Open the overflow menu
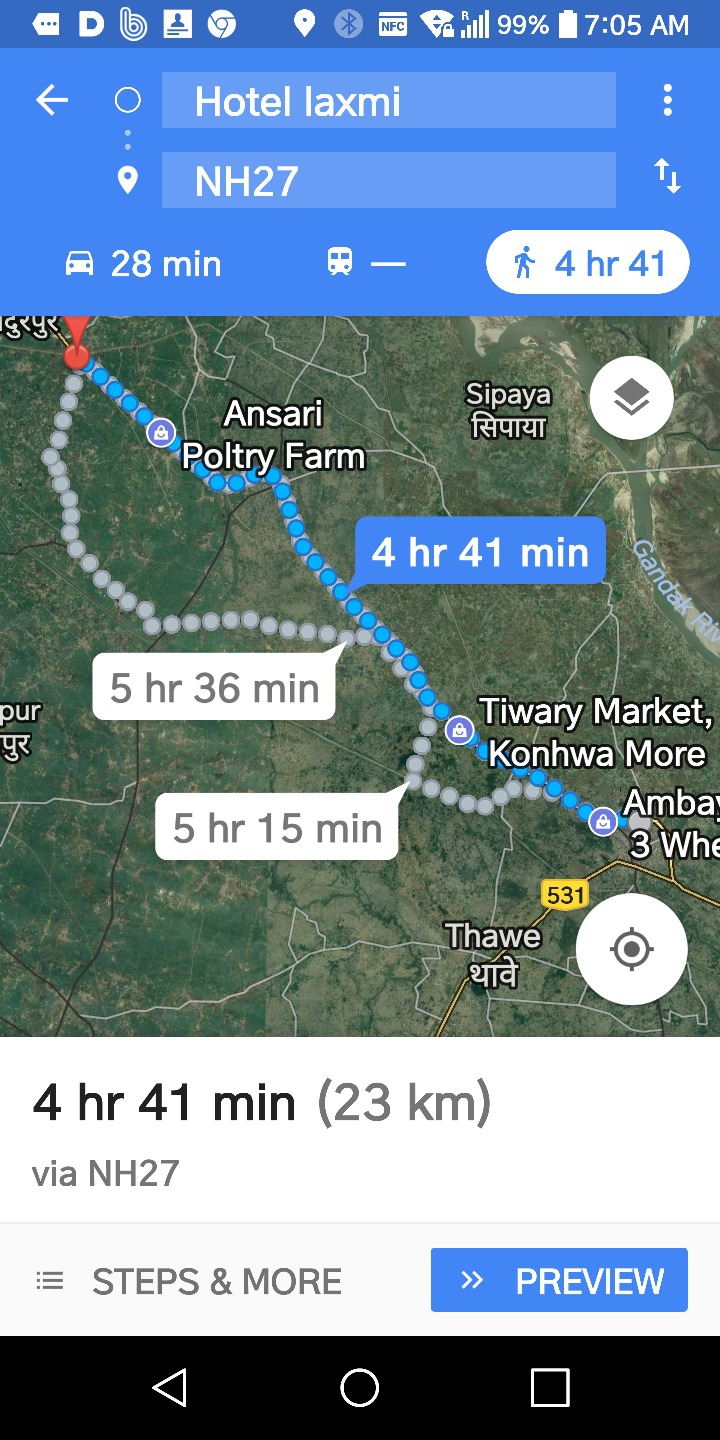720x1440 pixels. click(667, 100)
